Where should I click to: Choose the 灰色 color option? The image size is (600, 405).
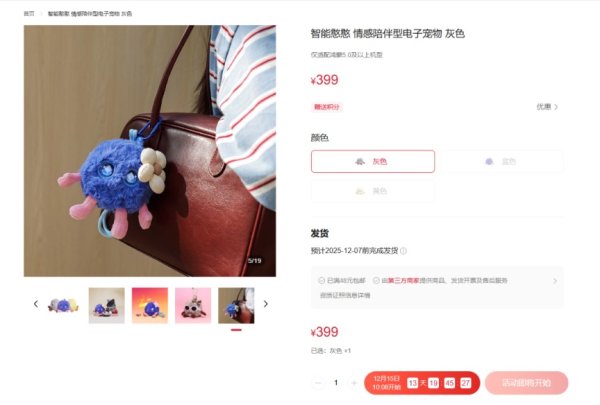[x=373, y=161]
